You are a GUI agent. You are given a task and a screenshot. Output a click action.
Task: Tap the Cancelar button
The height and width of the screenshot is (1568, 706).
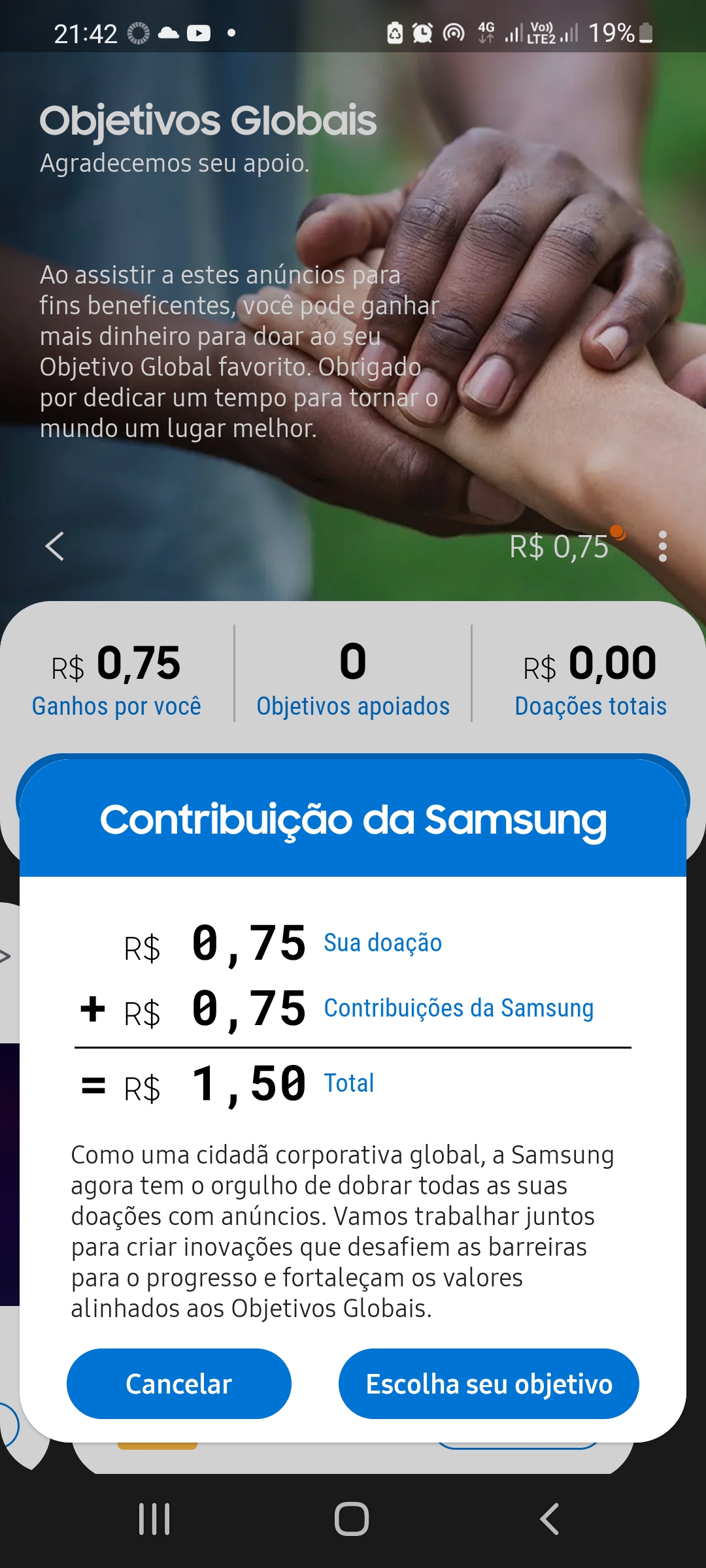click(x=178, y=1383)
